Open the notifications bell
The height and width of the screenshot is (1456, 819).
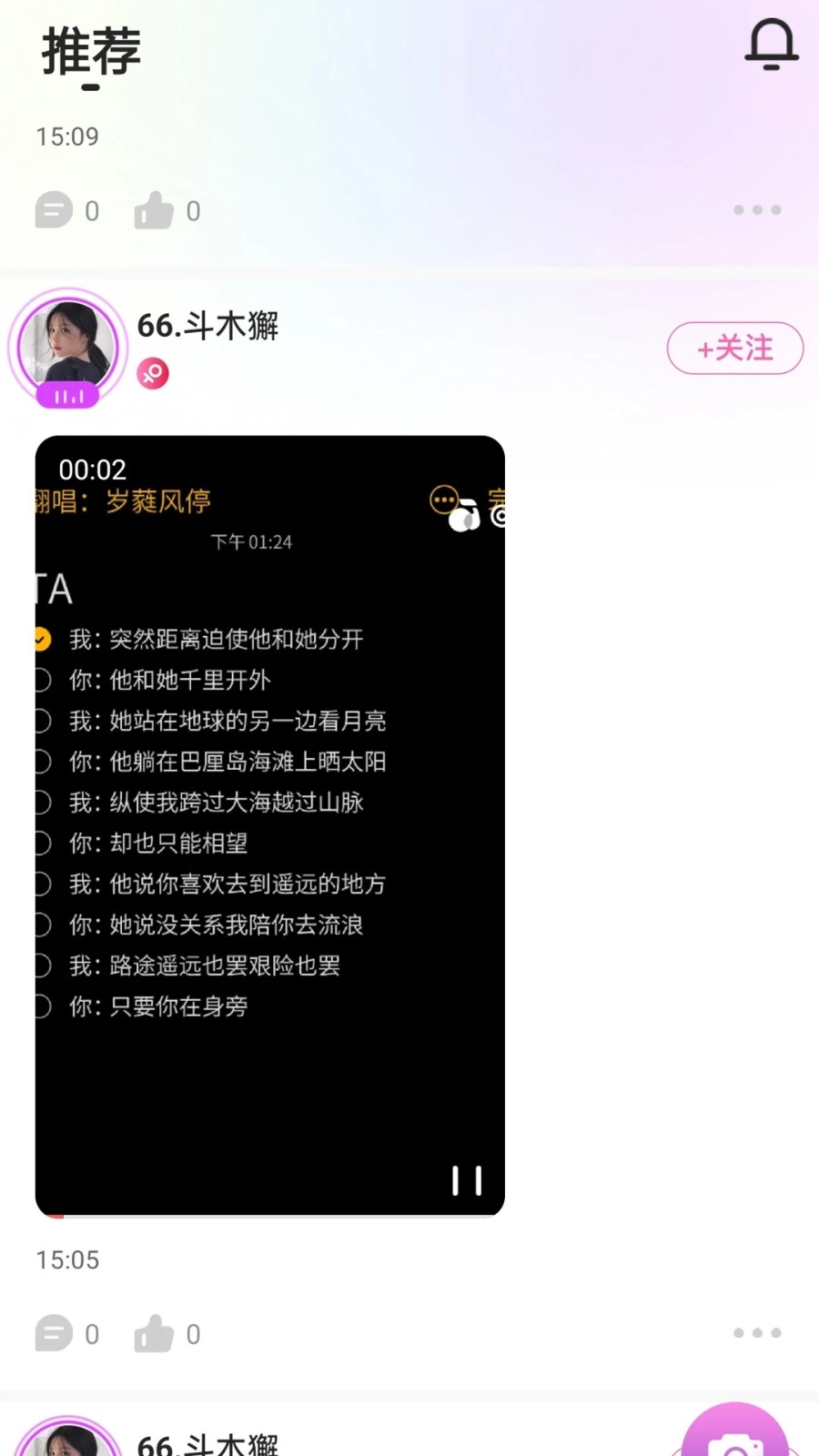click(771, 45)
